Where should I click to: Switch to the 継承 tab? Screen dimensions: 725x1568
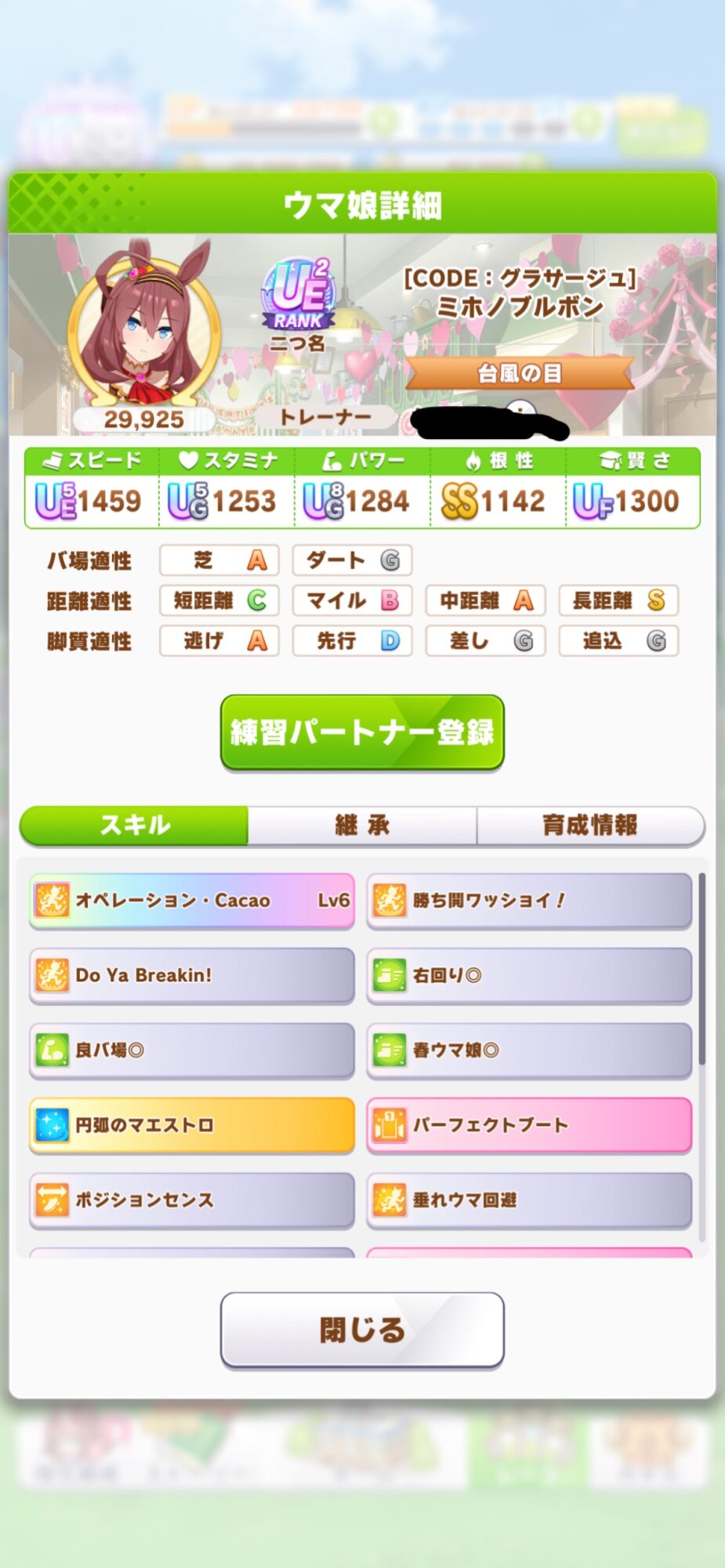[362, 825]
